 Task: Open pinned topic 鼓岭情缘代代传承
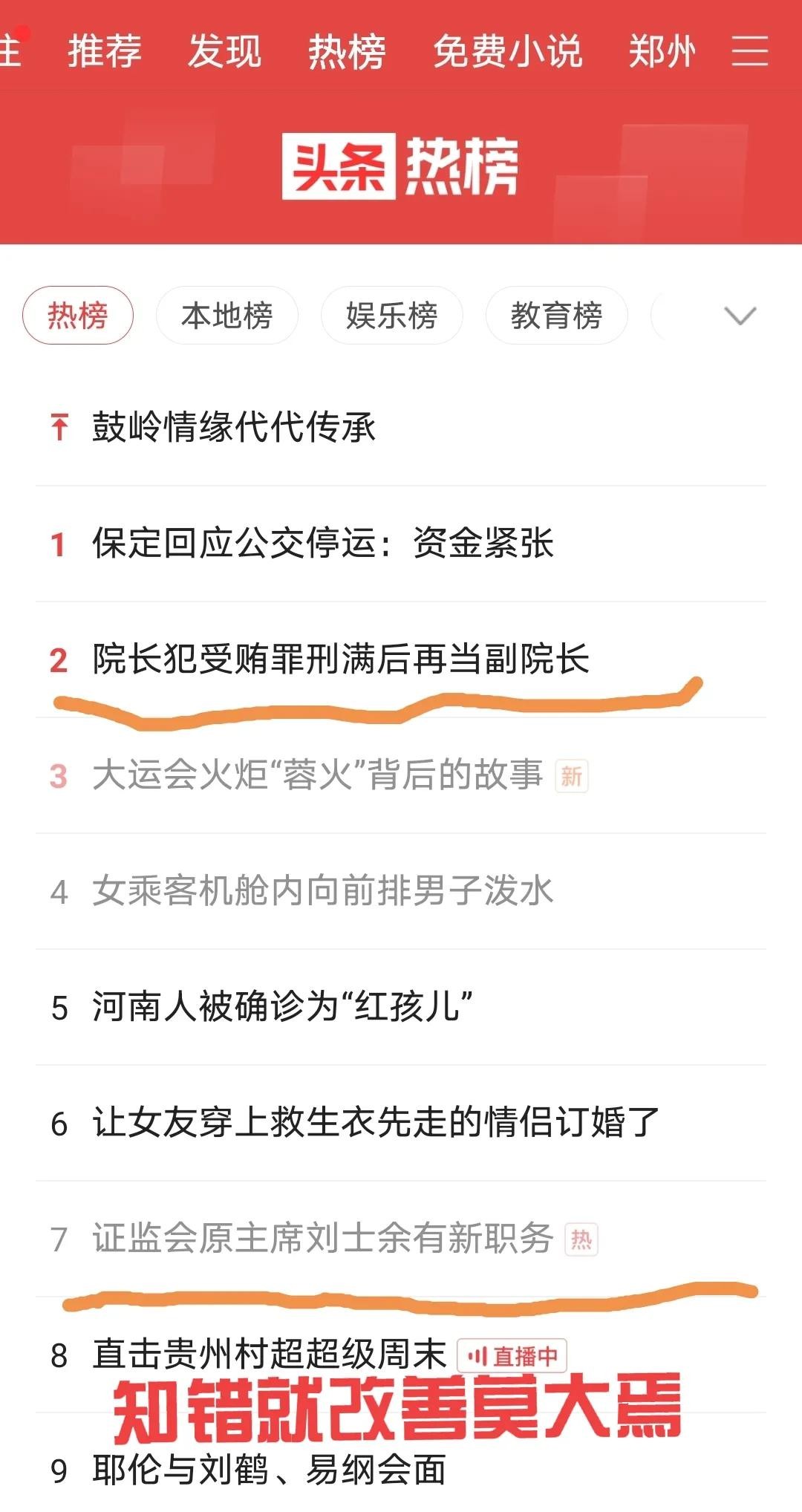pos(234,428)
